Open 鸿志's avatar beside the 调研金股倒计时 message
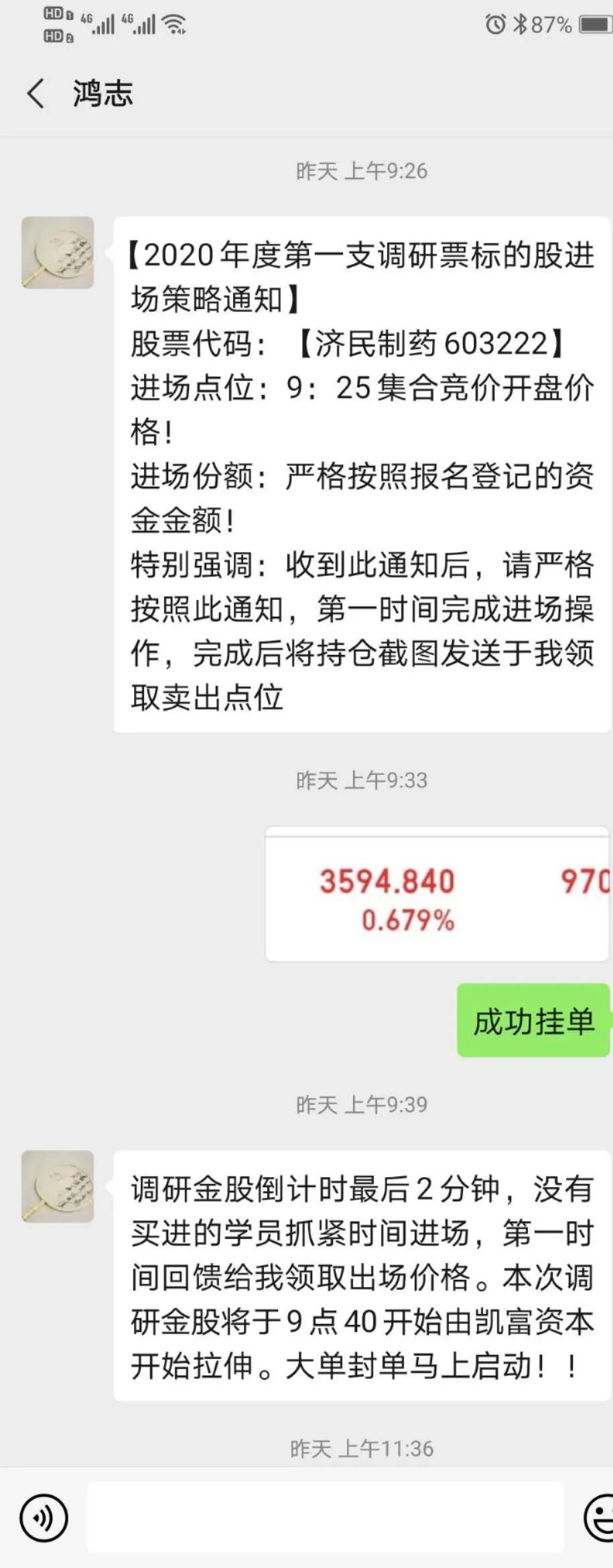The image size is (613, 1568). [58, 1186]
